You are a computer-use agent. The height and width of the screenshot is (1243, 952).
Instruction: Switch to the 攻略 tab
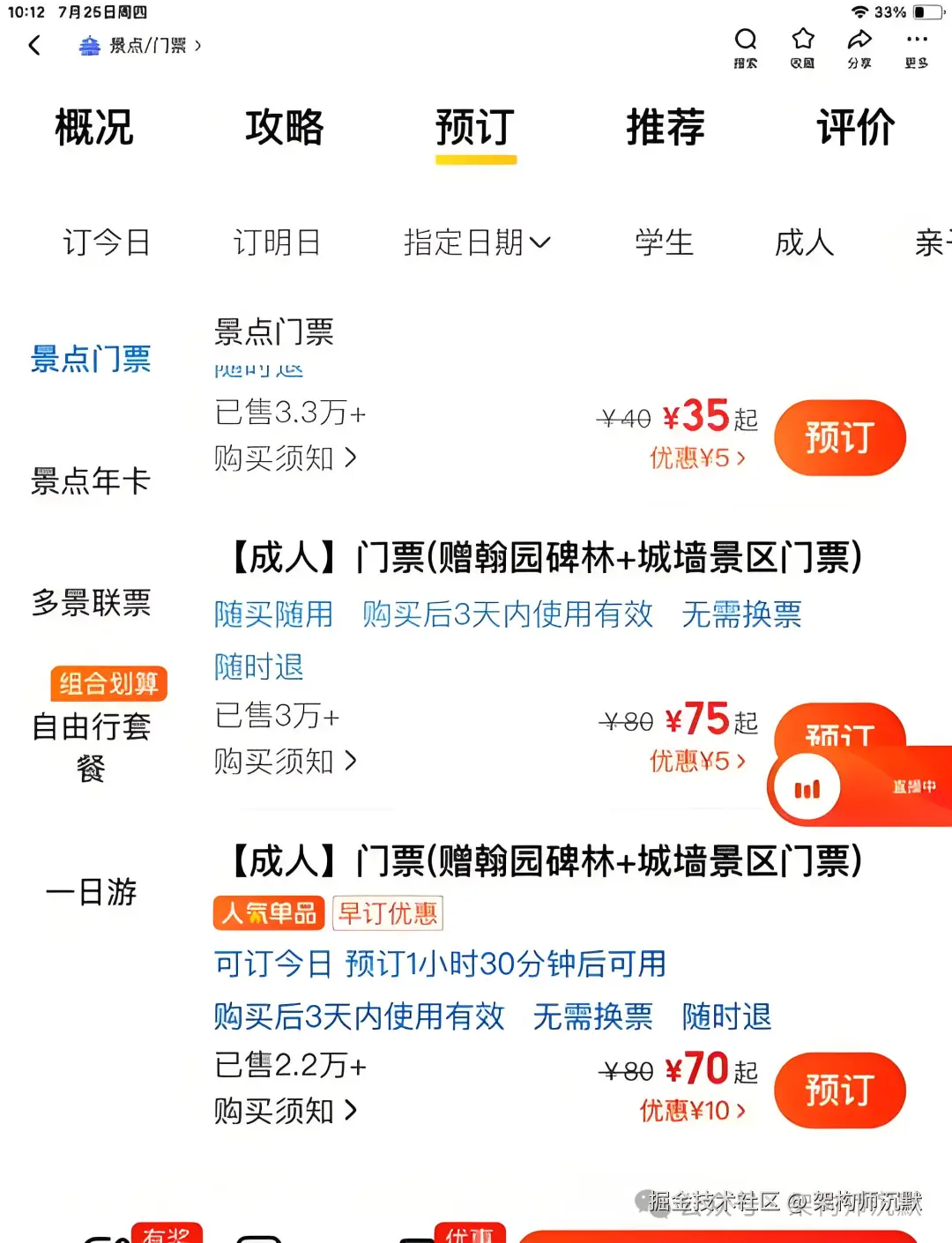(286, 129)
